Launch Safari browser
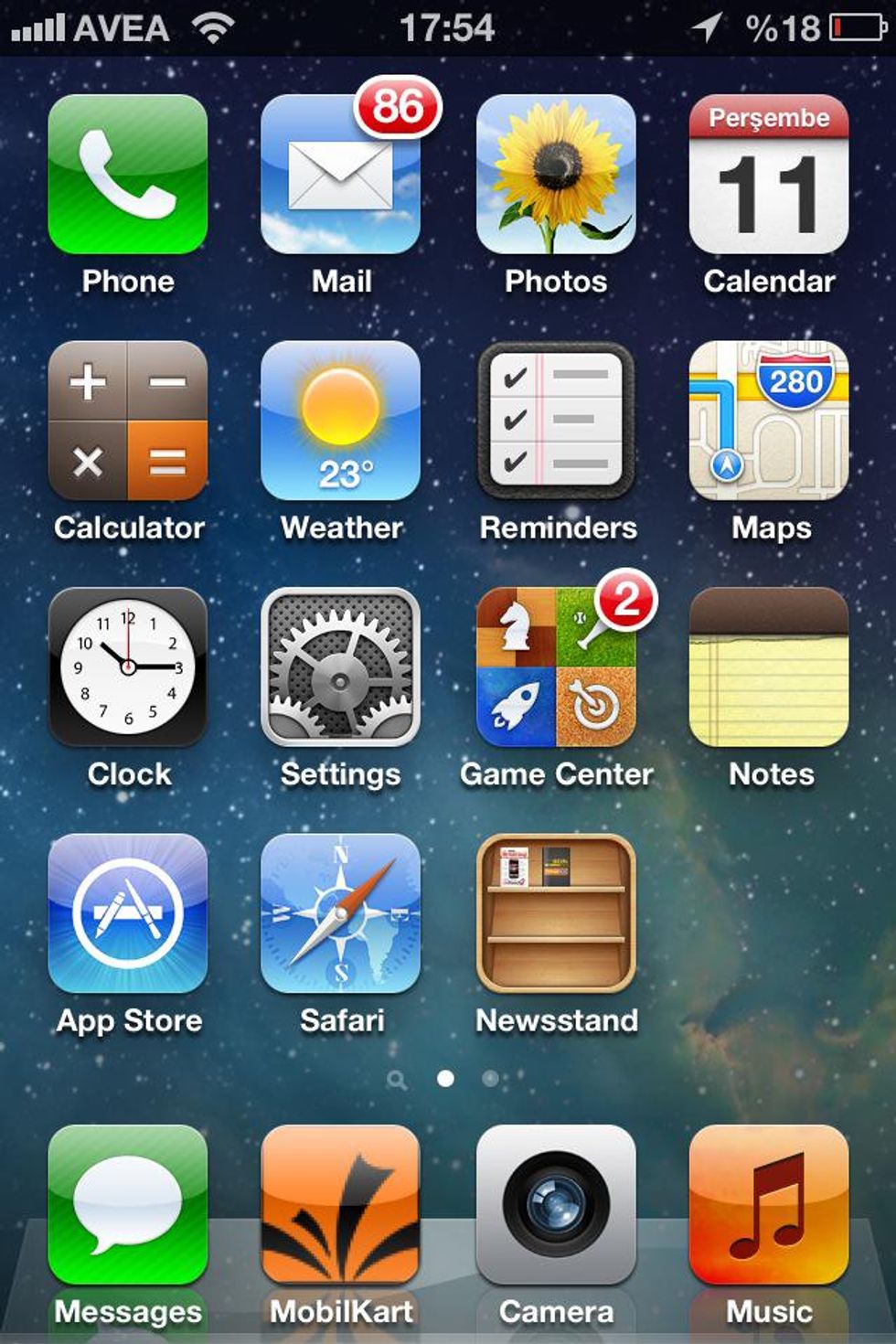This screenshot has width=896, height=1344. [340, 912]
